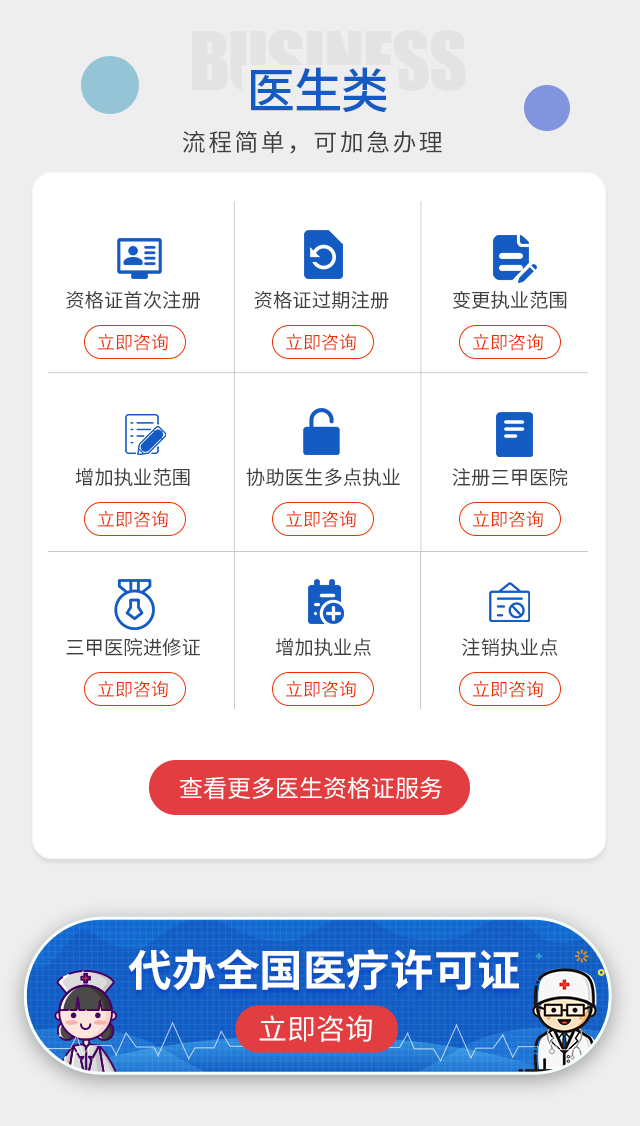Consult now about 协助医生多点执业
Screen dimensions: 640x1126
tap(323, 519)
